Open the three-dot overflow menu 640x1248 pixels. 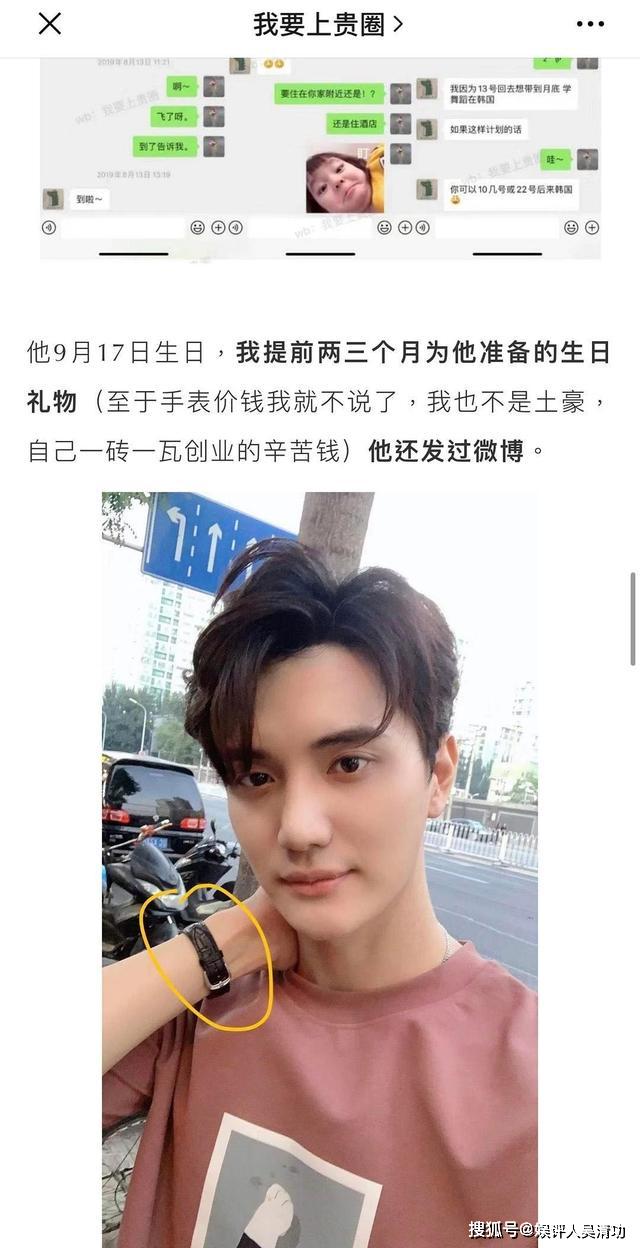[591, 25]
